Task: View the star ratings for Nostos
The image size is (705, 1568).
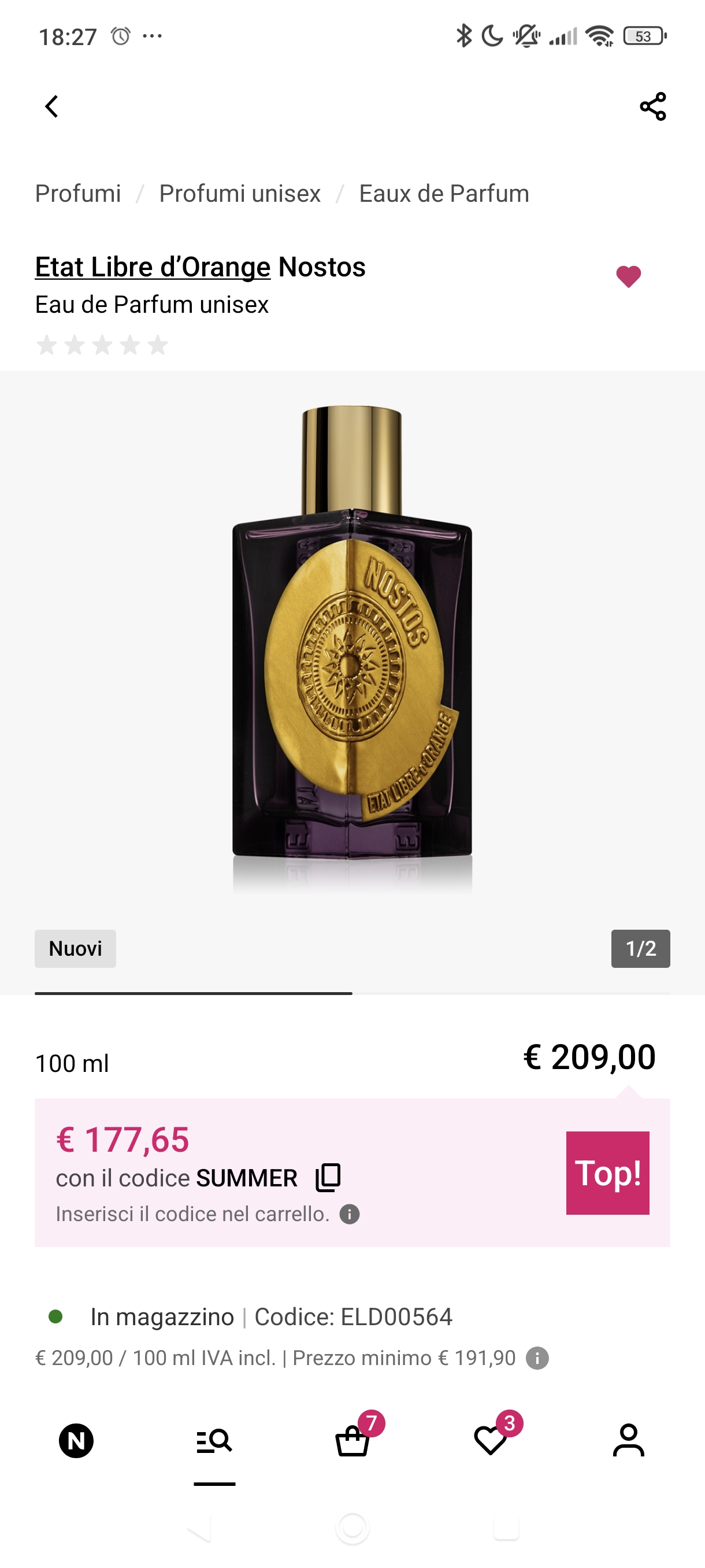Action: [102, 345]
